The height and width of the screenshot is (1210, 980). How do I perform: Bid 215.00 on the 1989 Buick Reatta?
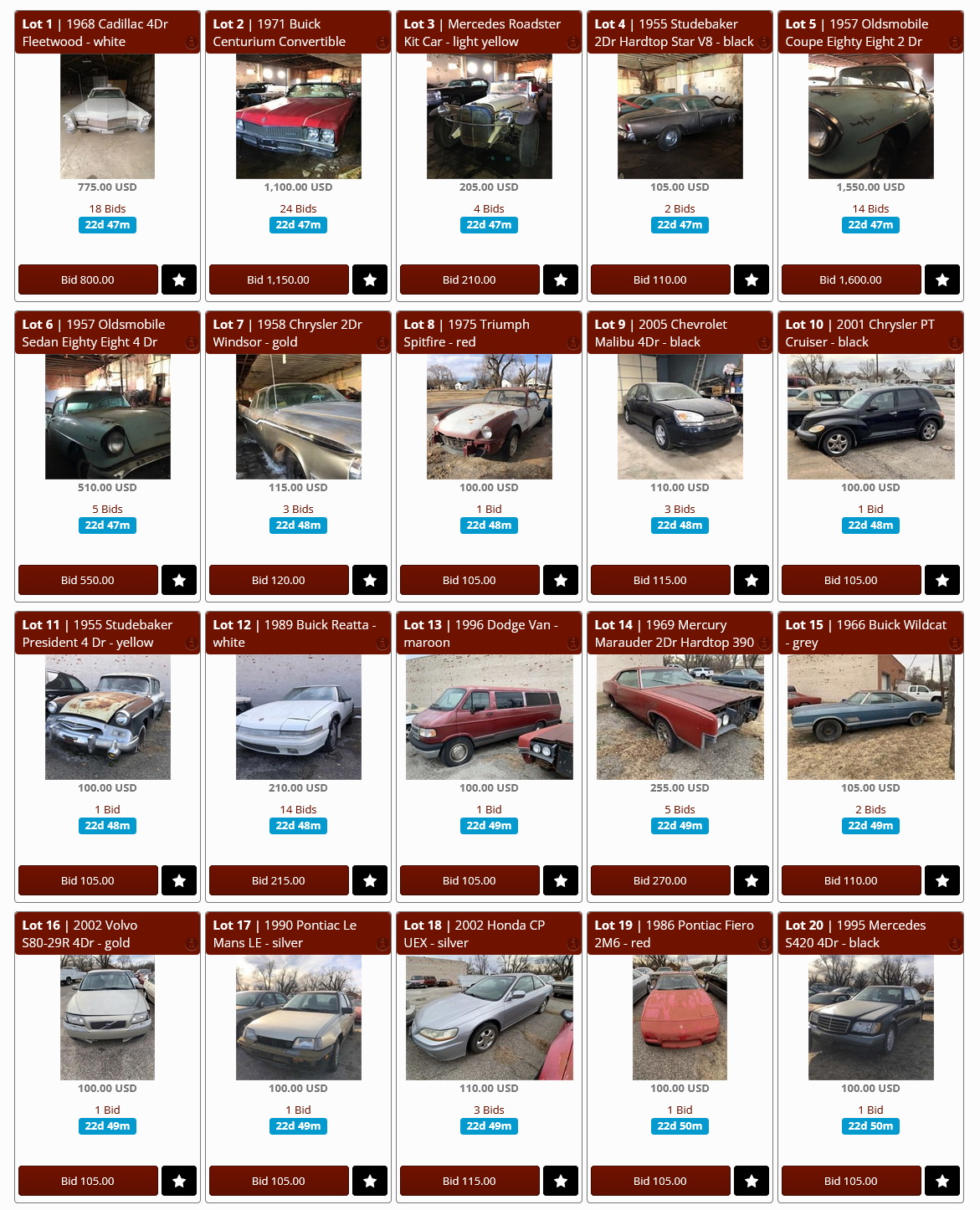point(278,880)
